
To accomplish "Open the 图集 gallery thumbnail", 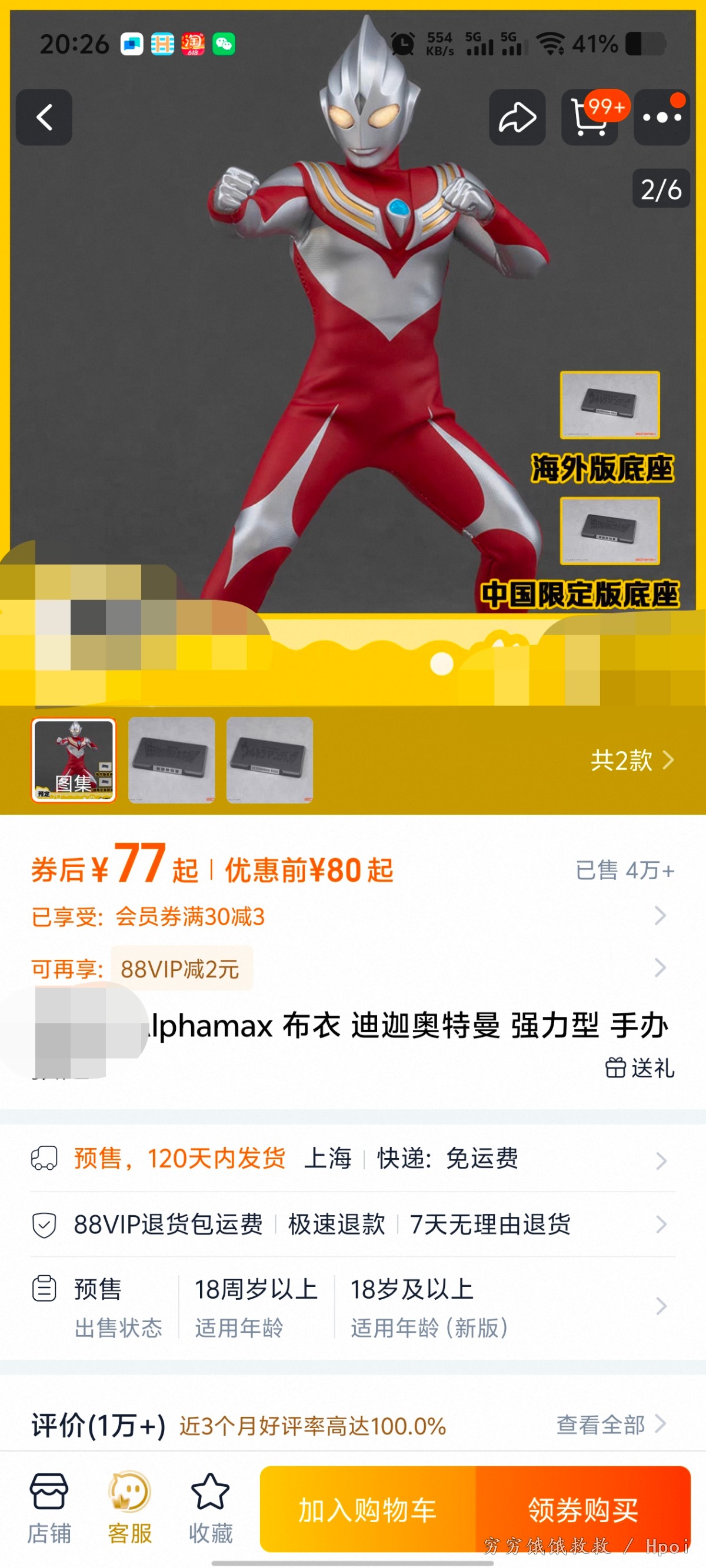I will 74,760.
